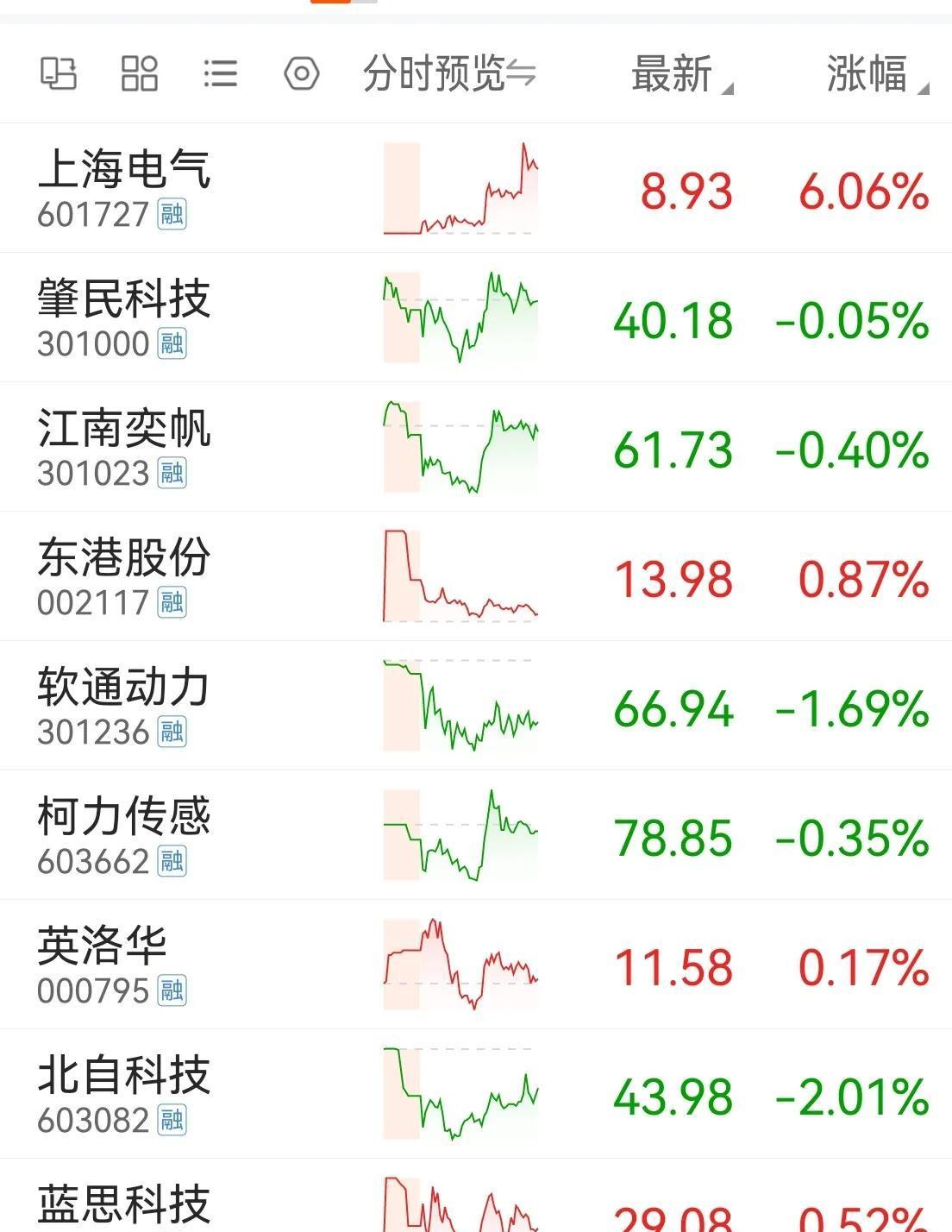The image size is (952, 1232).
Task: Open settings via the hexagon icon
Action: pyautogui.click(x=300, y=75)
